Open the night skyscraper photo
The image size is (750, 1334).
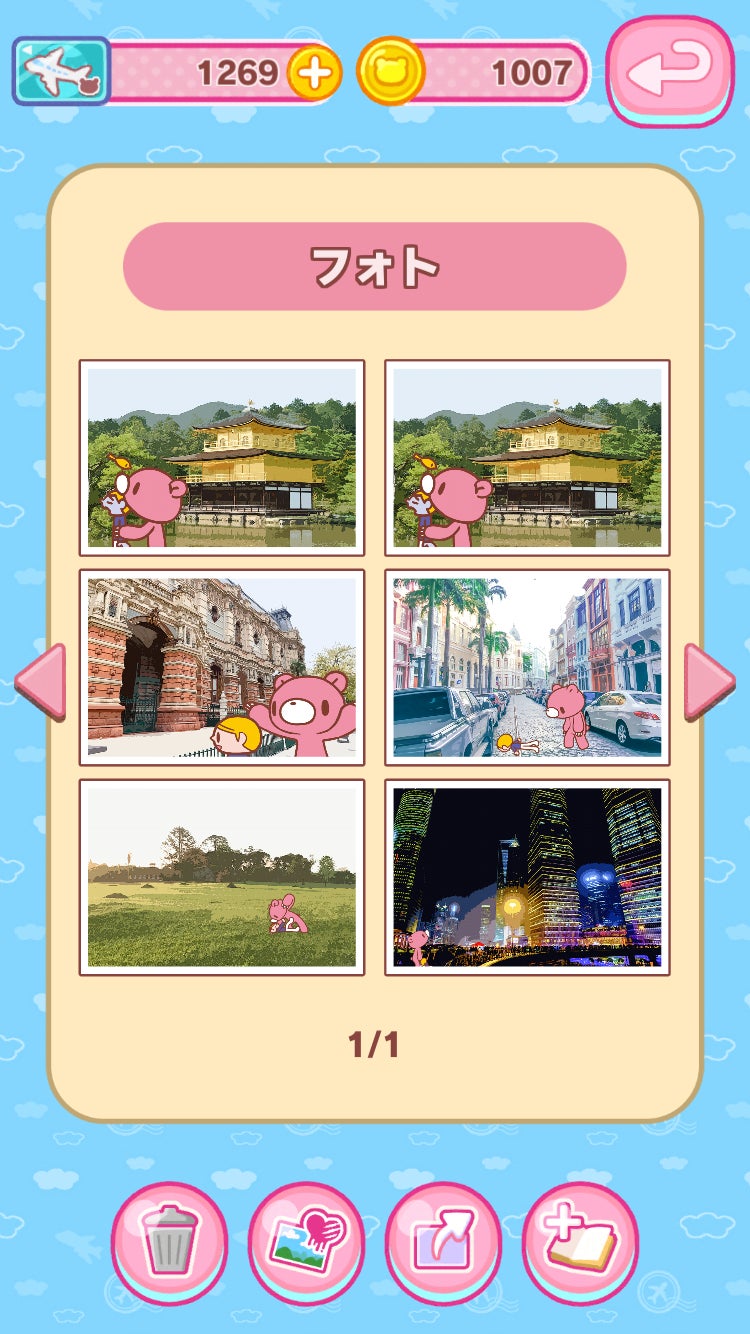[527, 877]
